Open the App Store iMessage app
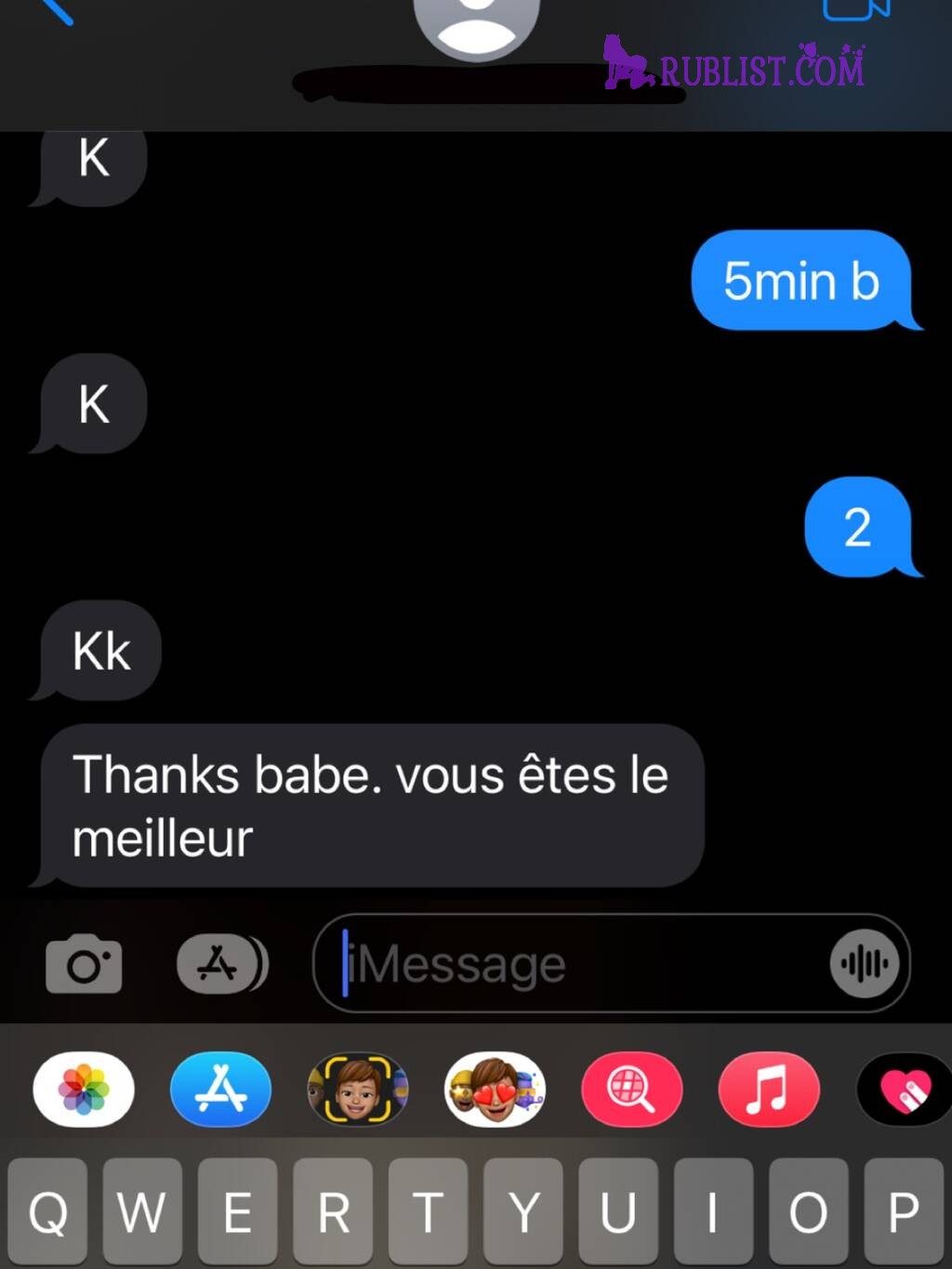Viewport: 952px width, 1269px height. point(220,1089)
